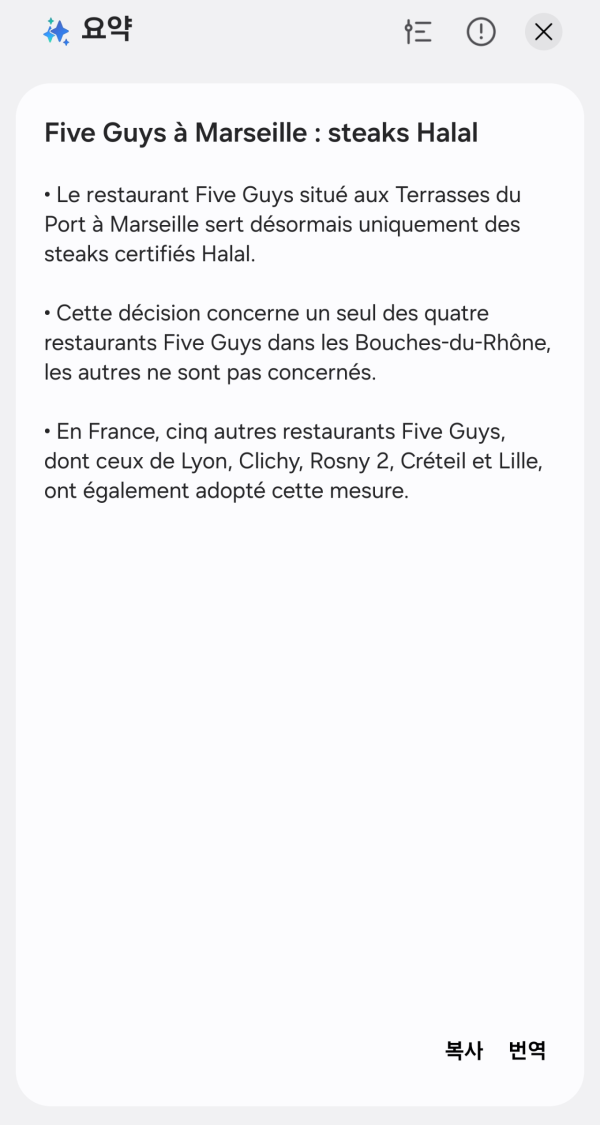Image resolution: width=600 pixels, height=1125 pixels.
Task: Copy the summary with 복사
Action: point(464,1050)
